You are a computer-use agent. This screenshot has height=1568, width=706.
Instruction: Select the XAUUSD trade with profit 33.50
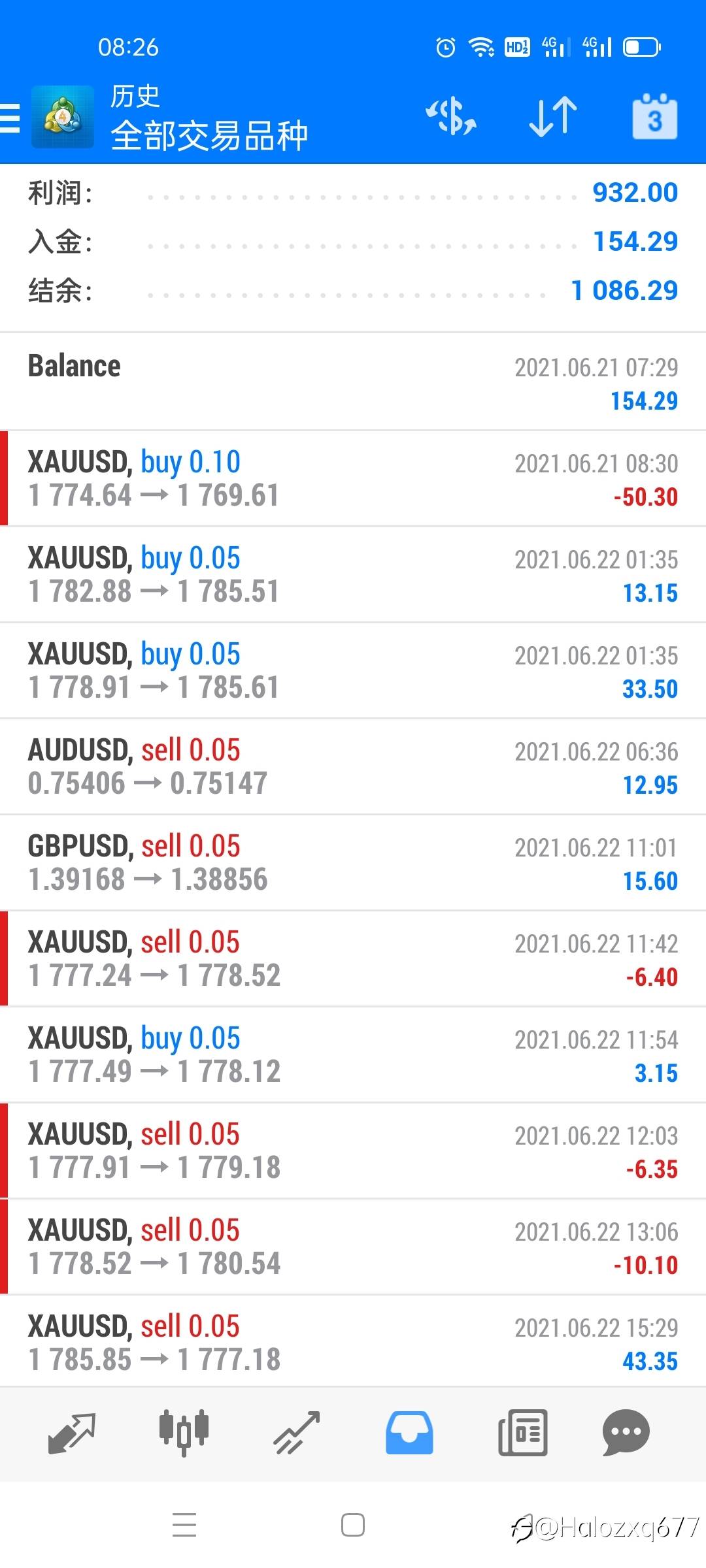353,671
